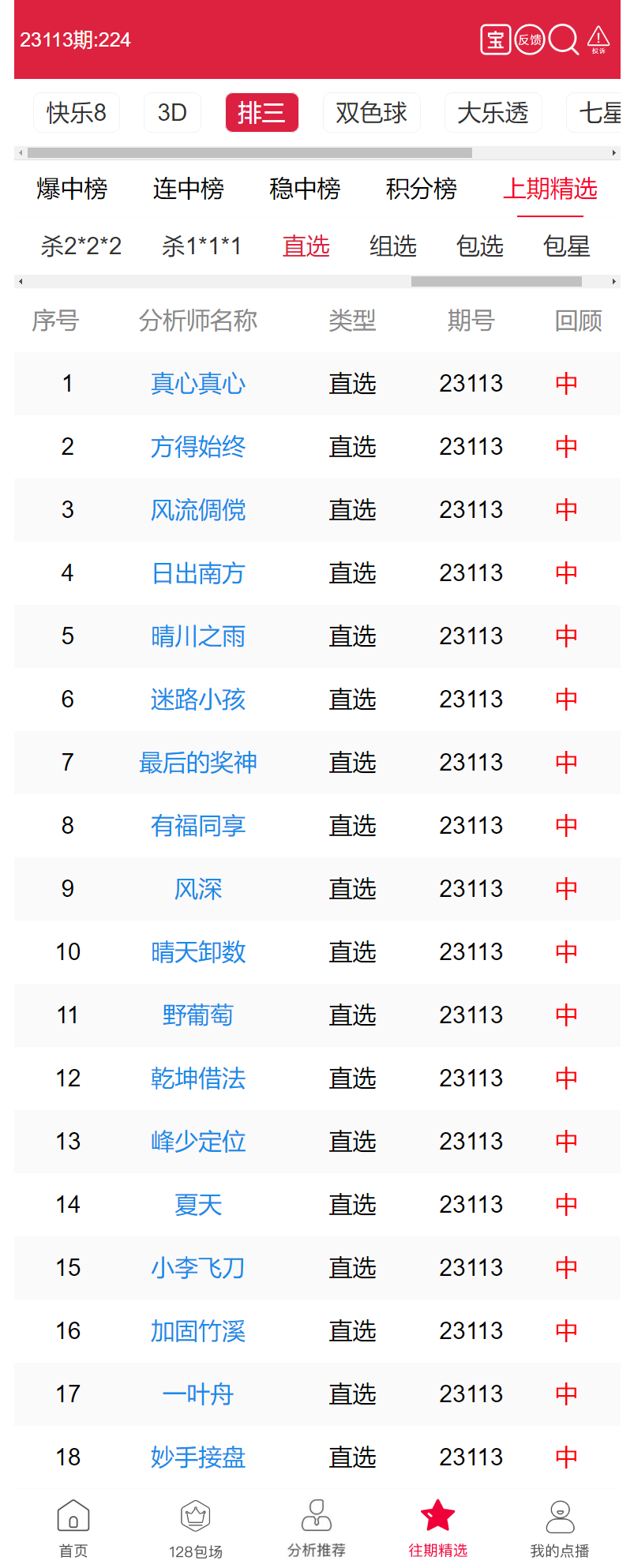This screenshot has height=1568, width=634.
Task: Open analyst 真心真心's profile
Action: point(198,384)
